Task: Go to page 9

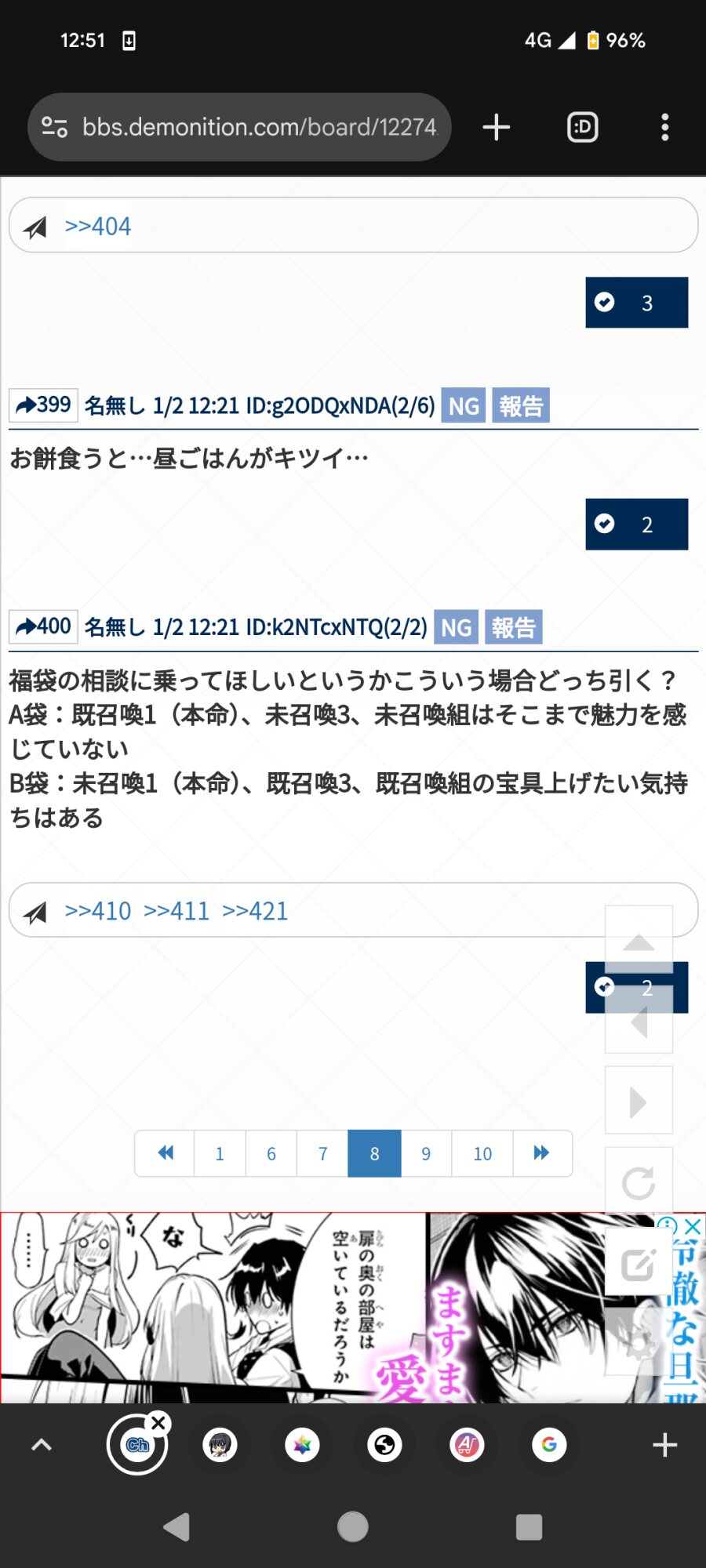Action: click(426, 1153)
